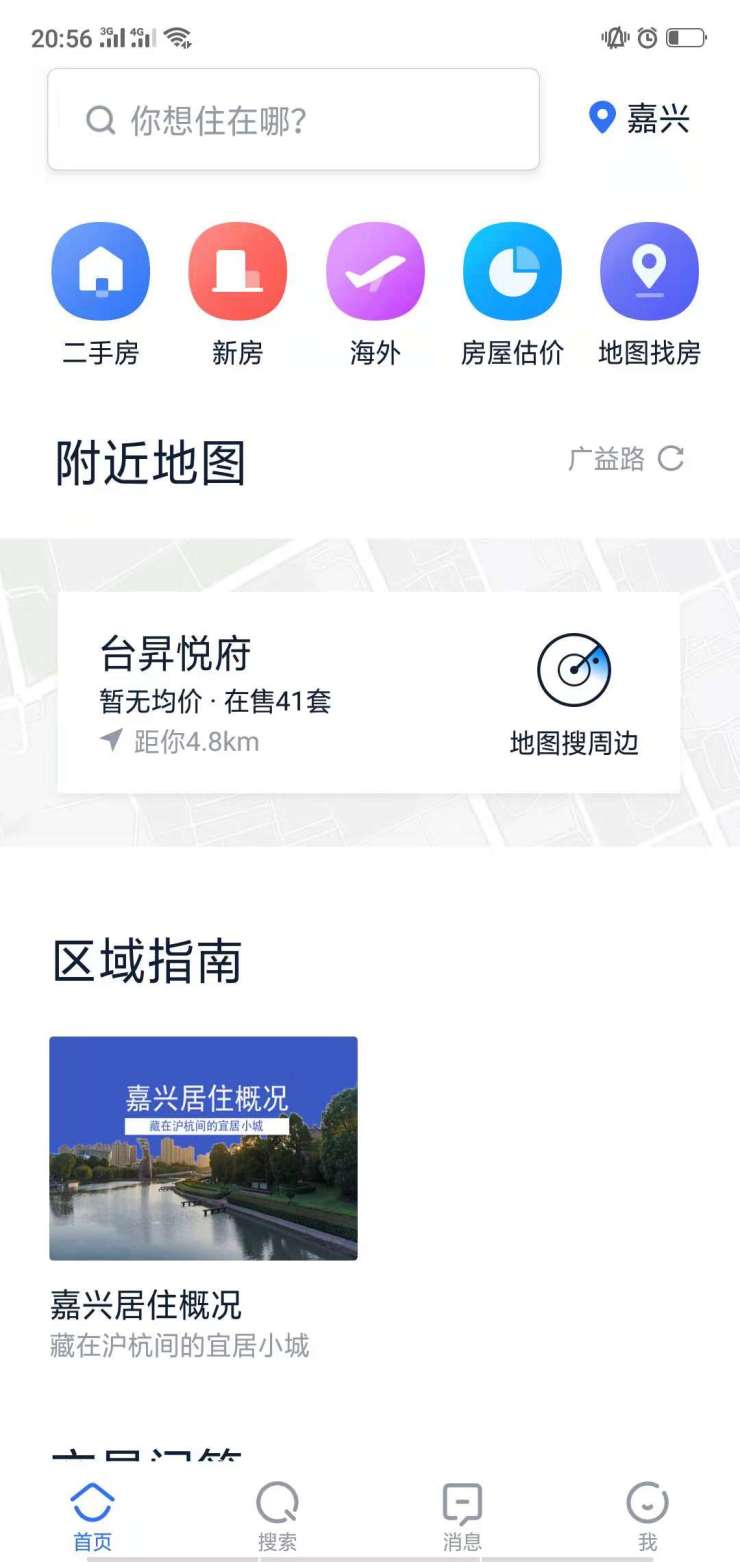Open 新房 listings
Screen dimensions: 740x1562
(237, 295)
